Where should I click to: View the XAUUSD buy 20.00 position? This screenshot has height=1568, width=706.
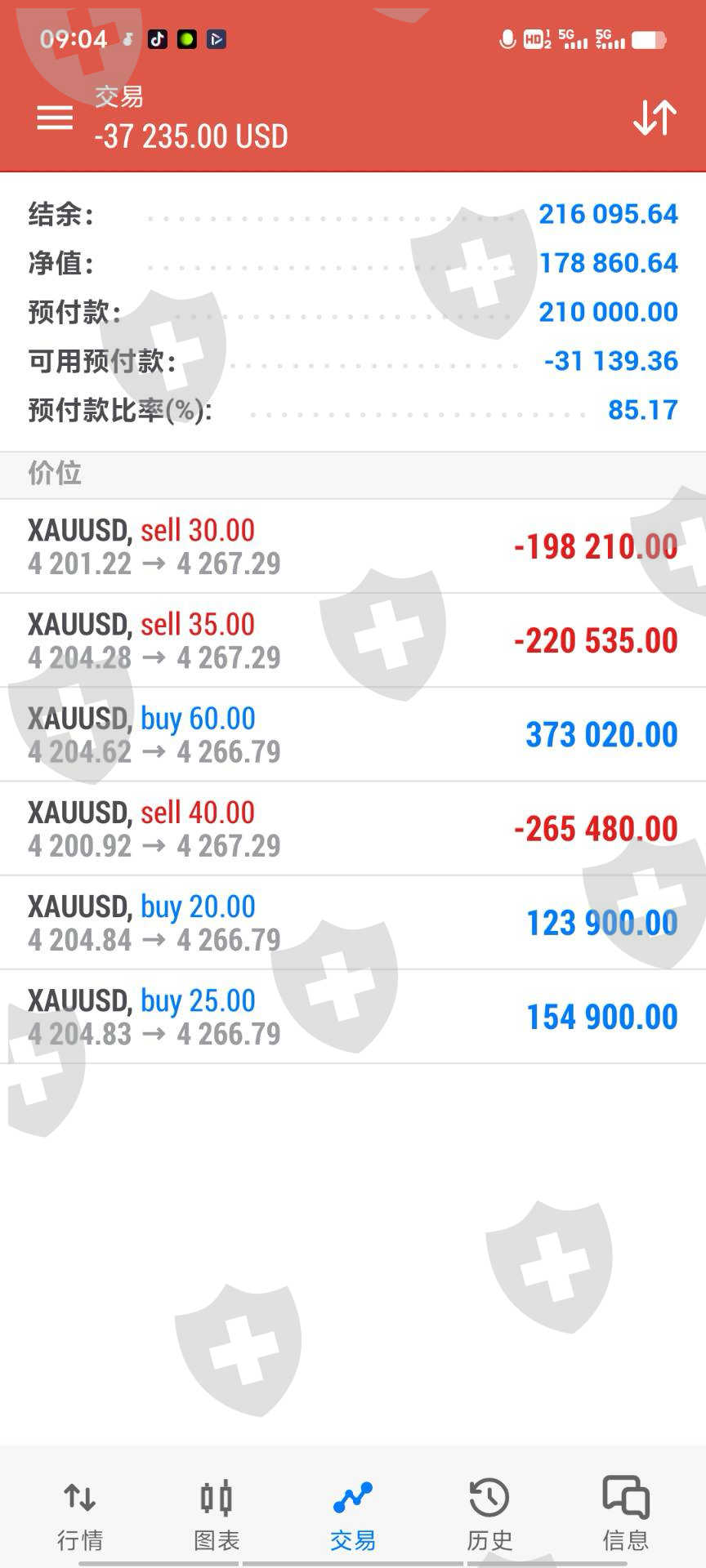pos(353,922)
